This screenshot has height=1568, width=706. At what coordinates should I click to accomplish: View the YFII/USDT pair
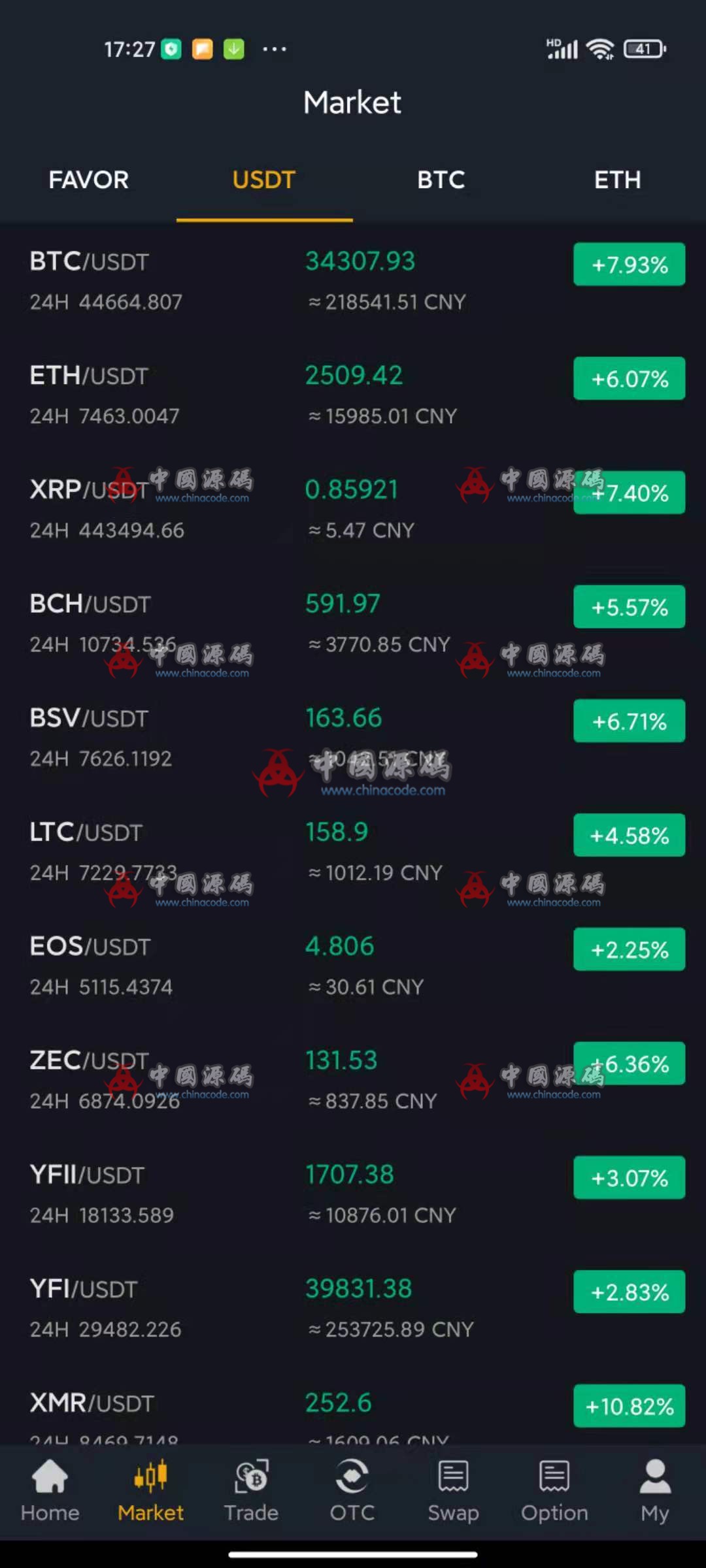click(353, 1194)
